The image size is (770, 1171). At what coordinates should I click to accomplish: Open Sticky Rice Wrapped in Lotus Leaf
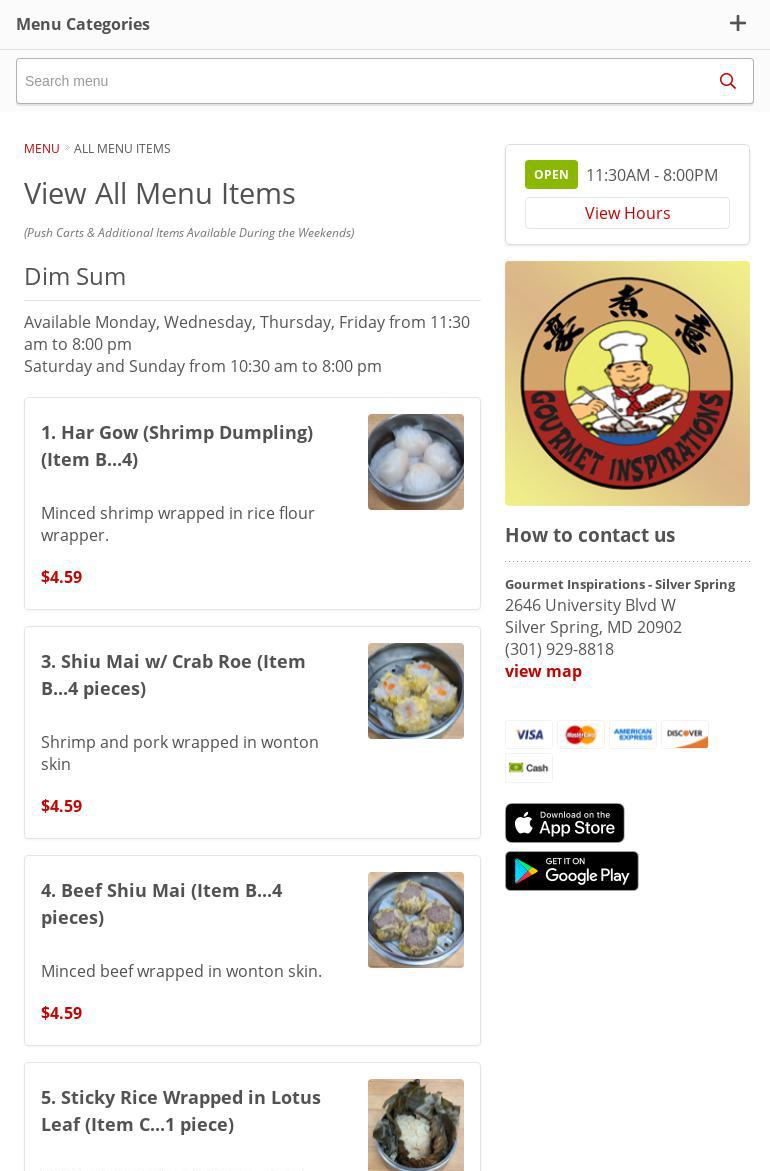pos(181,1110)
